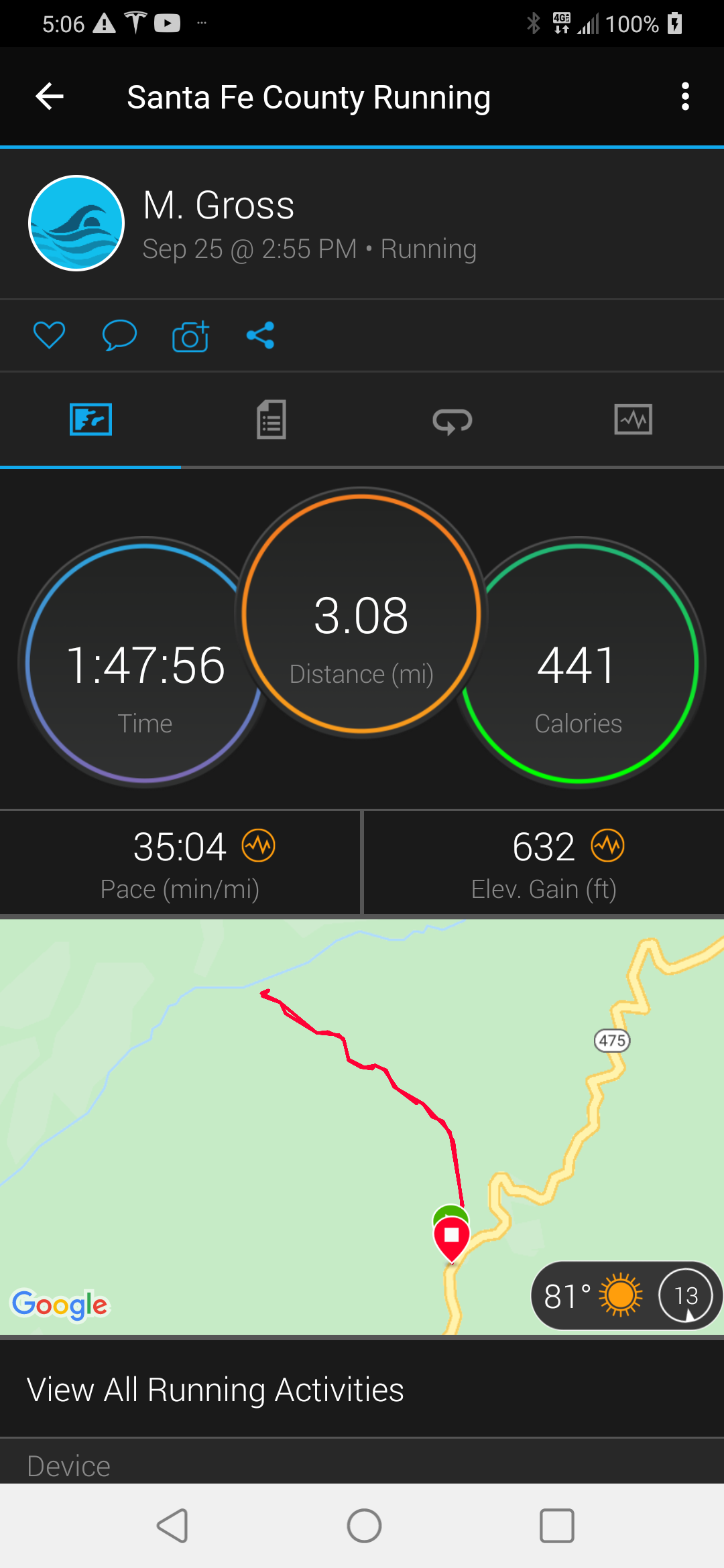This screenshot has width=724, height=1568.
Task: Open comments for this activity
Action: point(119,335)
